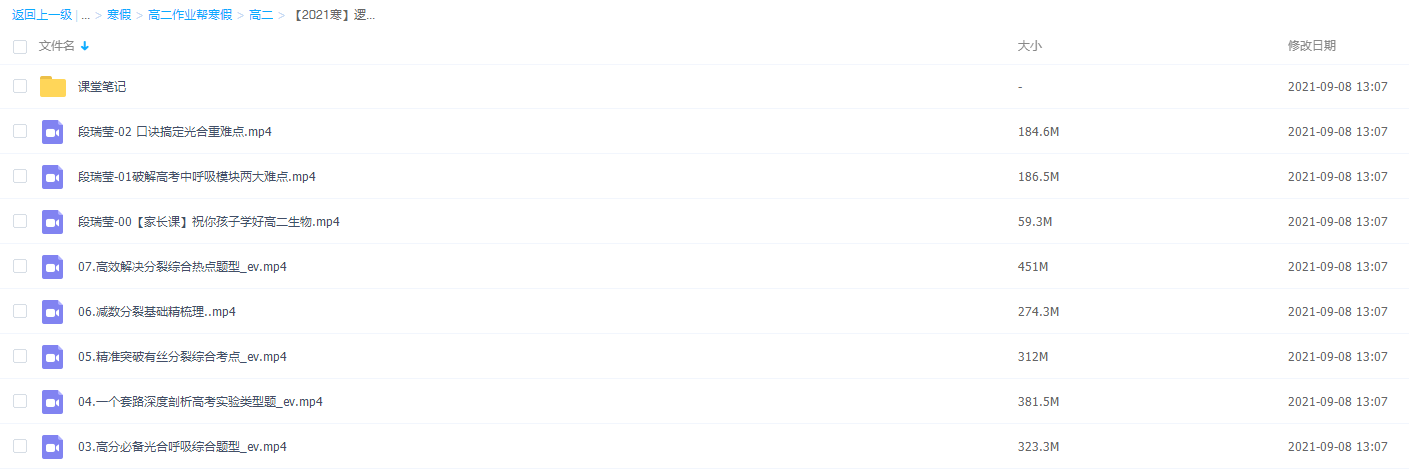Open 04.一个套路深度剖析高考实验类型题_ev.mp4
This screenshot has width=1409, height=474.
(200, 402)
